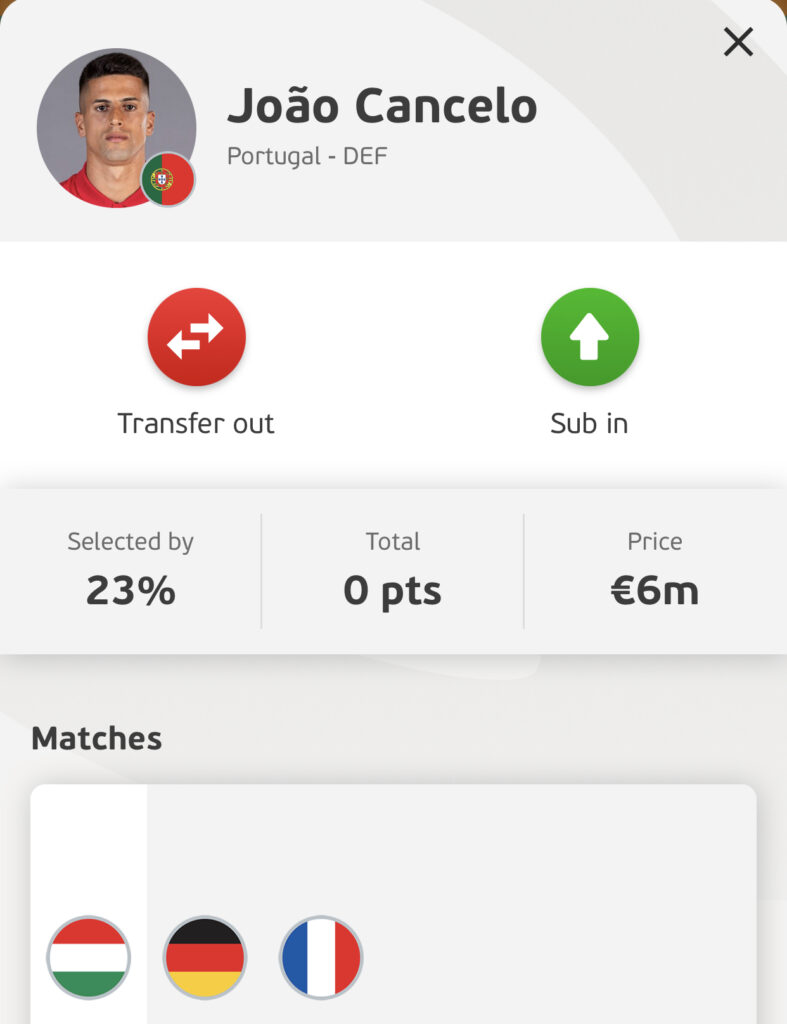Image resolution: width=787 pixels, height=1024 pixels.
Task: Select the Price €6m stat
Action: (656, 570)
